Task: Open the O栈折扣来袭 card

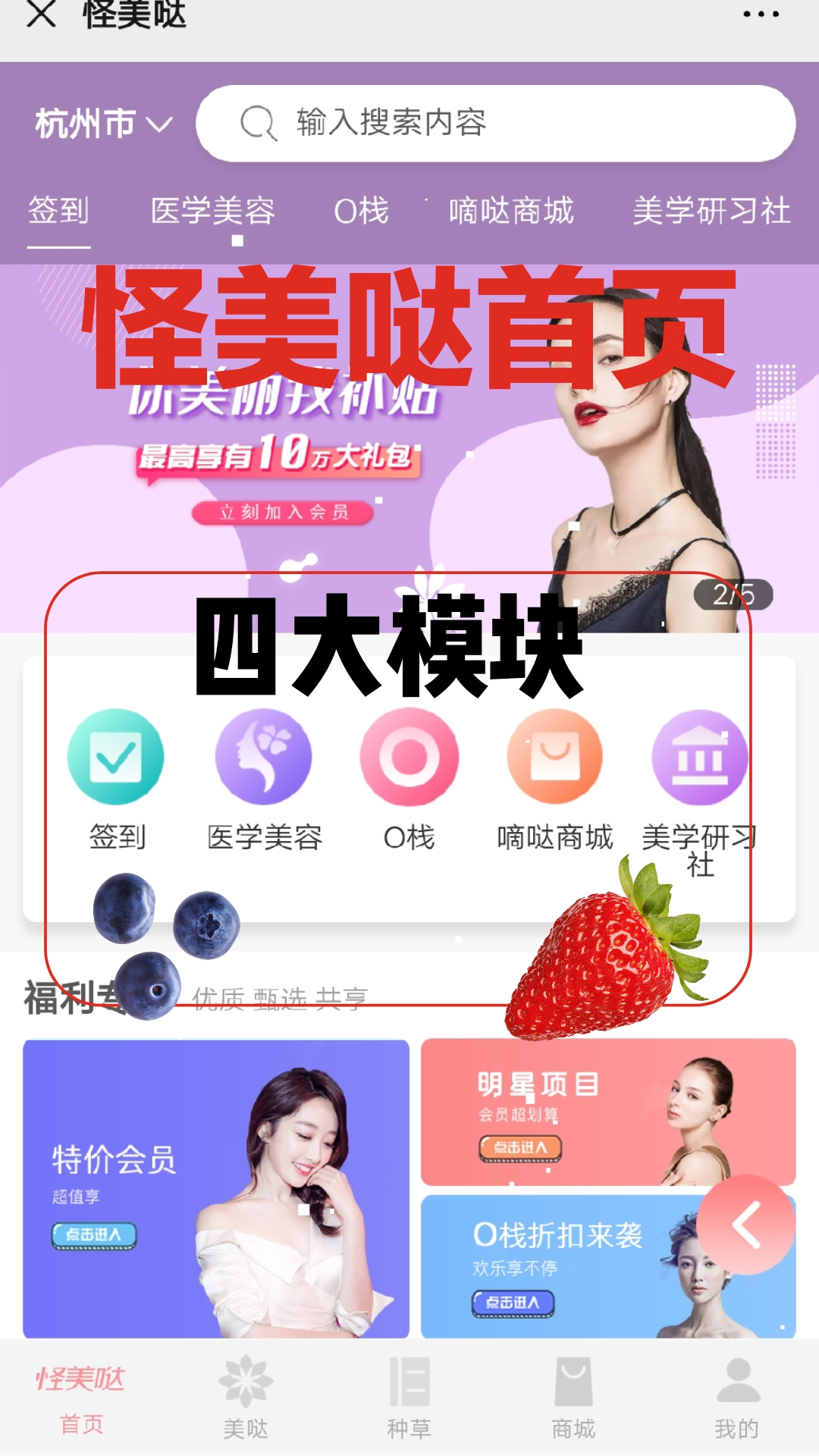Action: (x=561, y=1266)
